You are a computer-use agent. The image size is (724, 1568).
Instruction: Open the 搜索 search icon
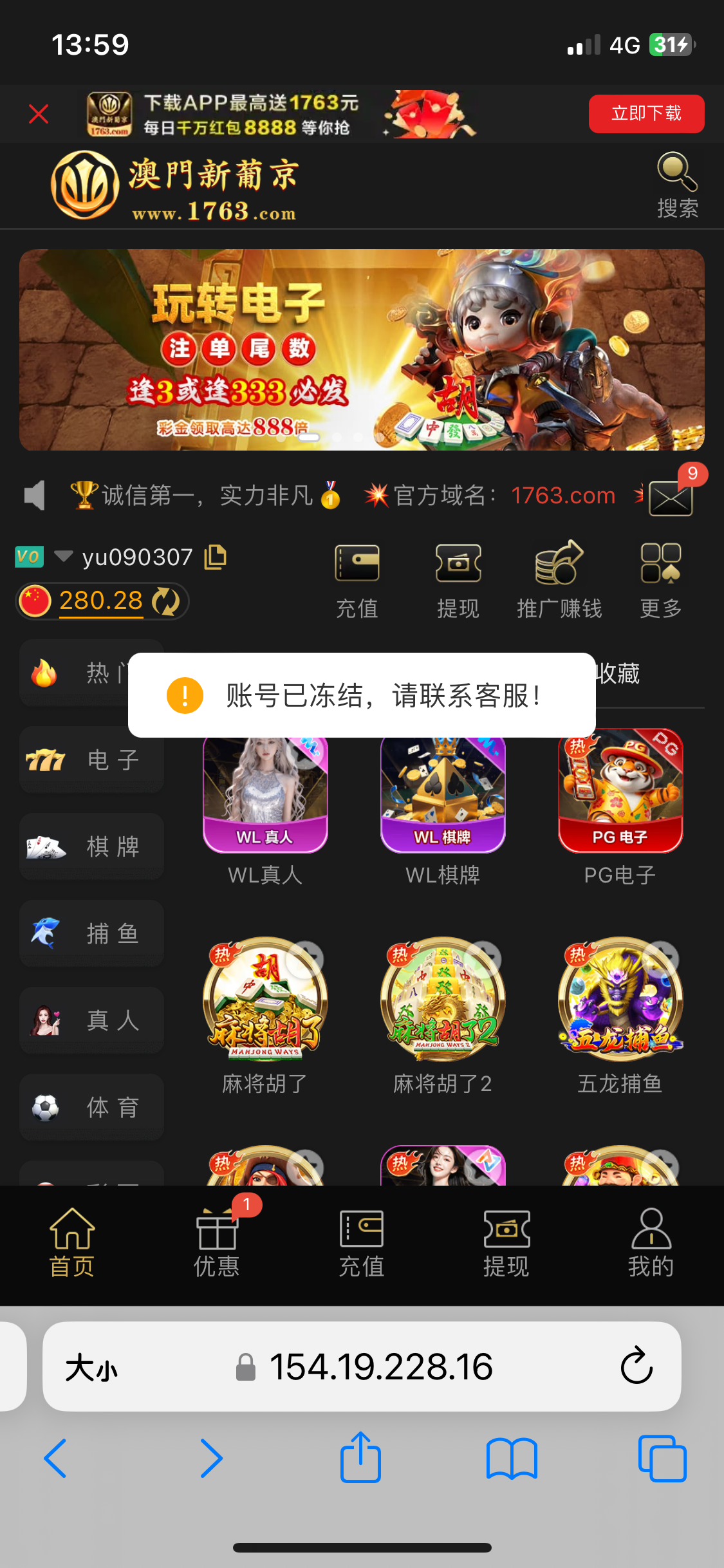677,184
